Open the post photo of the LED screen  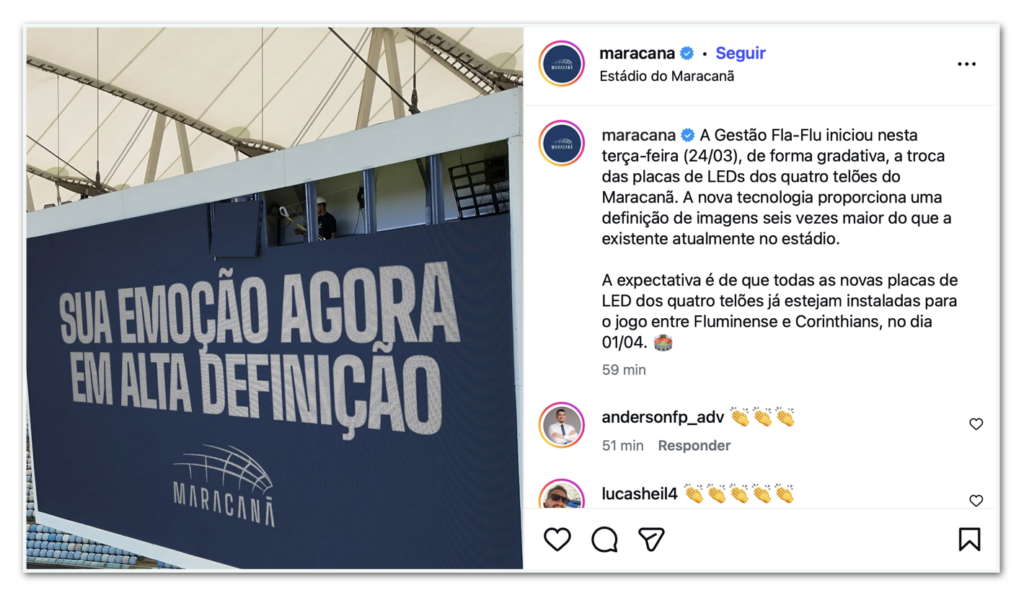click(273, 298)
